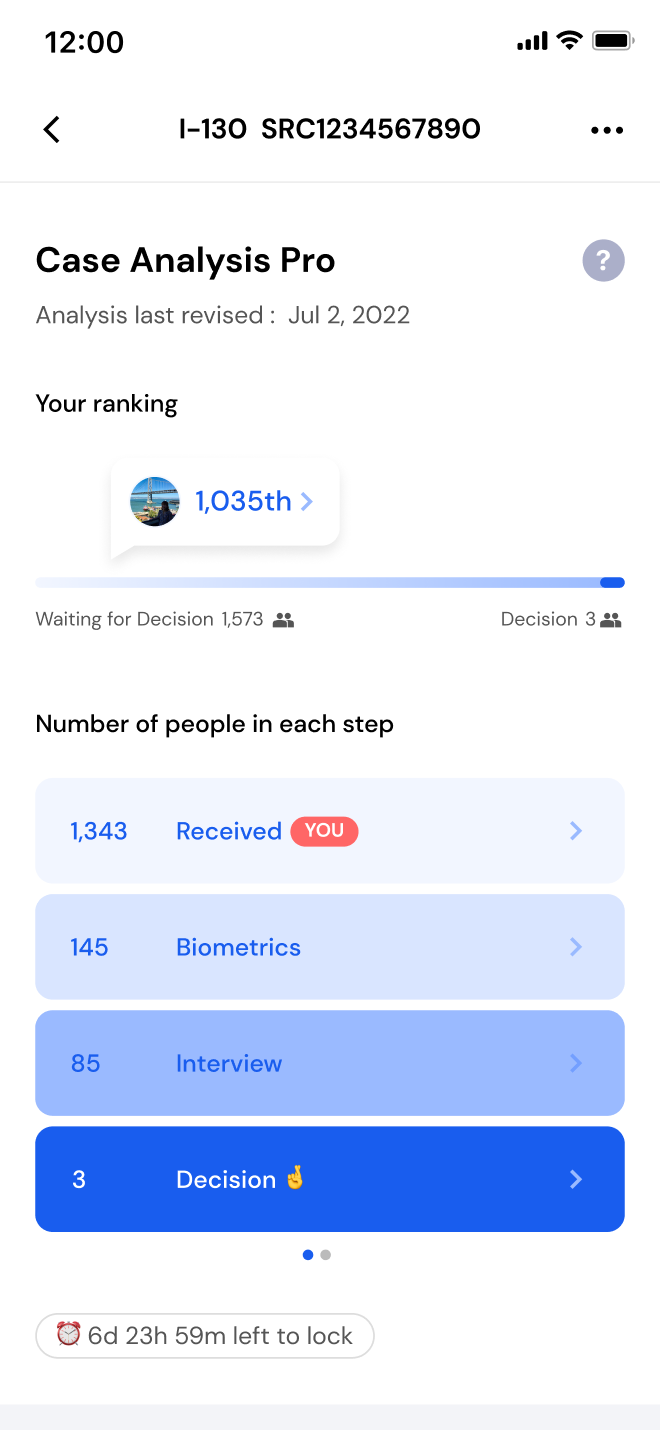Expand the Decision step with 3 people
The width and height of the screenshot is (660, 1430).
[330, 1179]
